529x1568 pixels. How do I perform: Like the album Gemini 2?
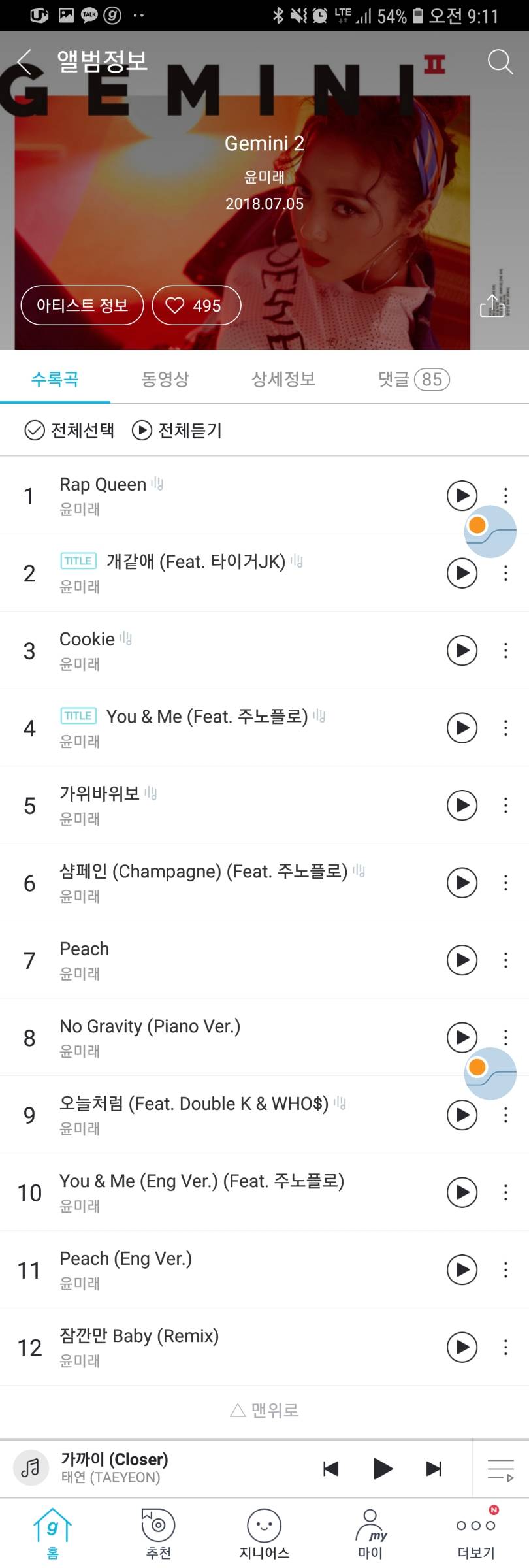click(x=197, y=305)
